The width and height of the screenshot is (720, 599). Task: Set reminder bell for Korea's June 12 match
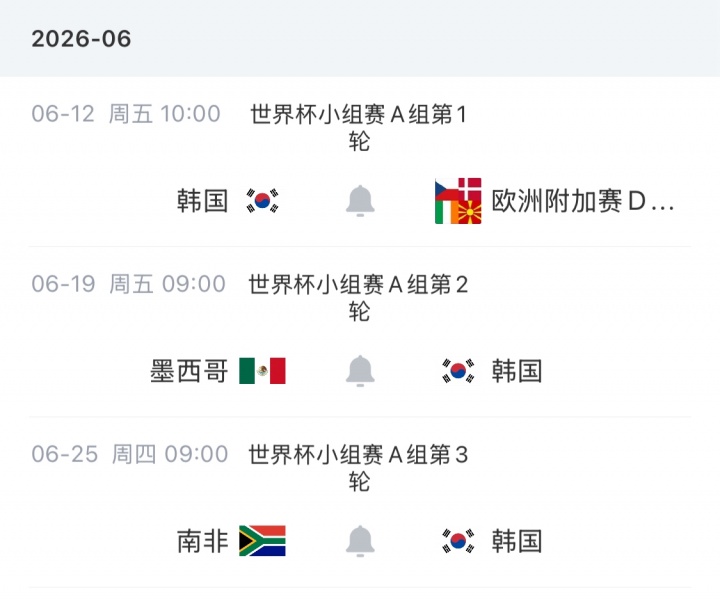coord(360,201)
